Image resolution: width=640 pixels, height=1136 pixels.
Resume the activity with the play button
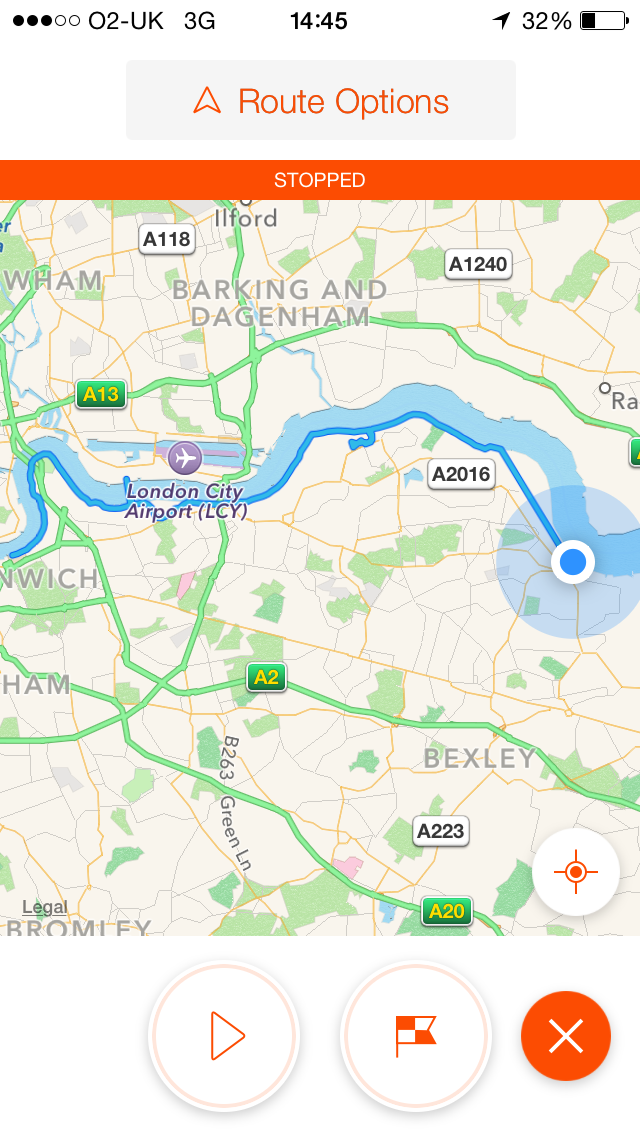tap(224, 1035)
